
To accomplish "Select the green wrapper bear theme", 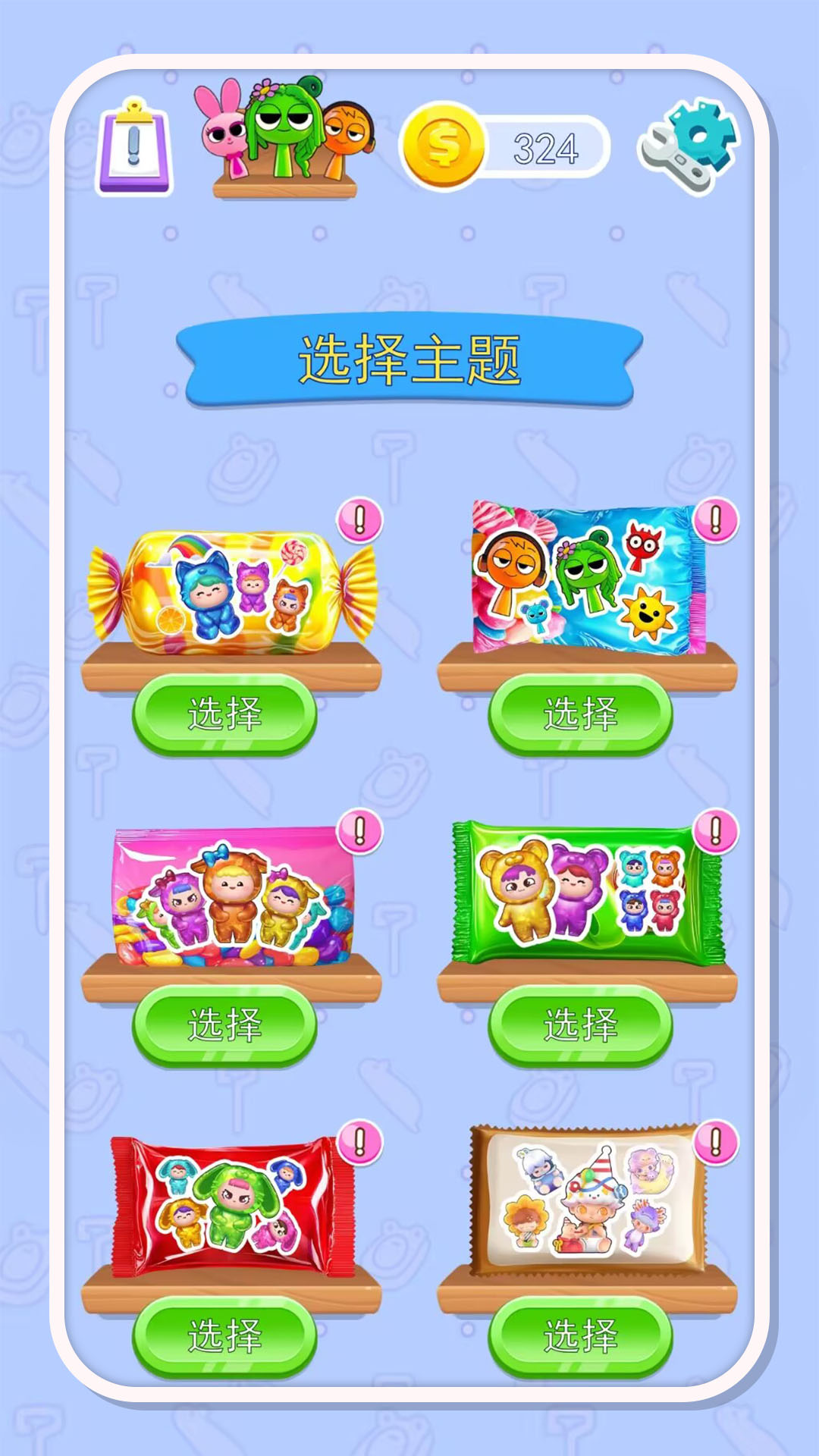I will (580, 1025).
